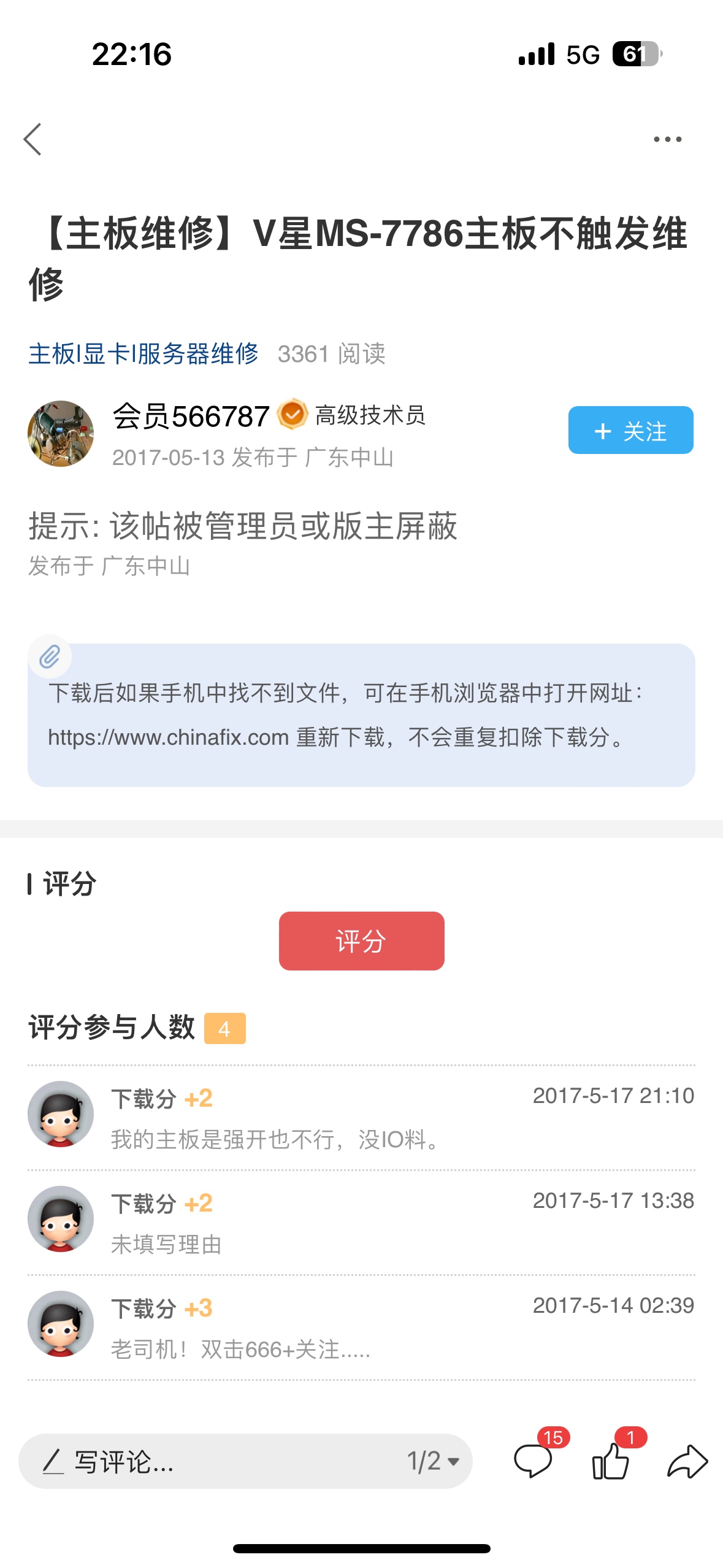Open the three-dot overflow menu
This screenshot has height=1568, width=723.
[667, 139]
